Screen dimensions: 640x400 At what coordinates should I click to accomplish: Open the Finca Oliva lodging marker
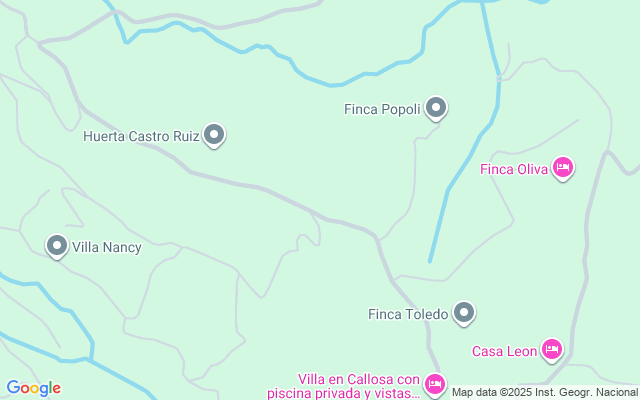[562, 167]
